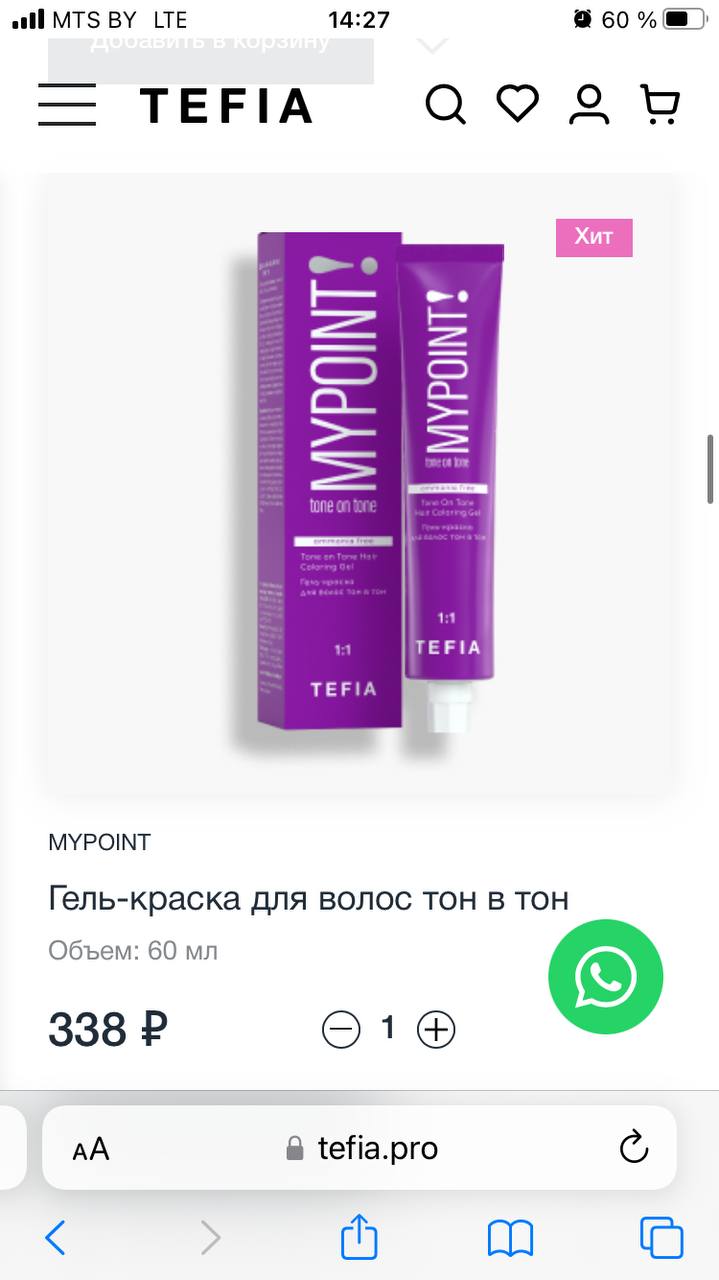Image resolution: width=719 pixels, height=1280 pixels.
Task: Open the hamburger menu
Action: (67, 105)
